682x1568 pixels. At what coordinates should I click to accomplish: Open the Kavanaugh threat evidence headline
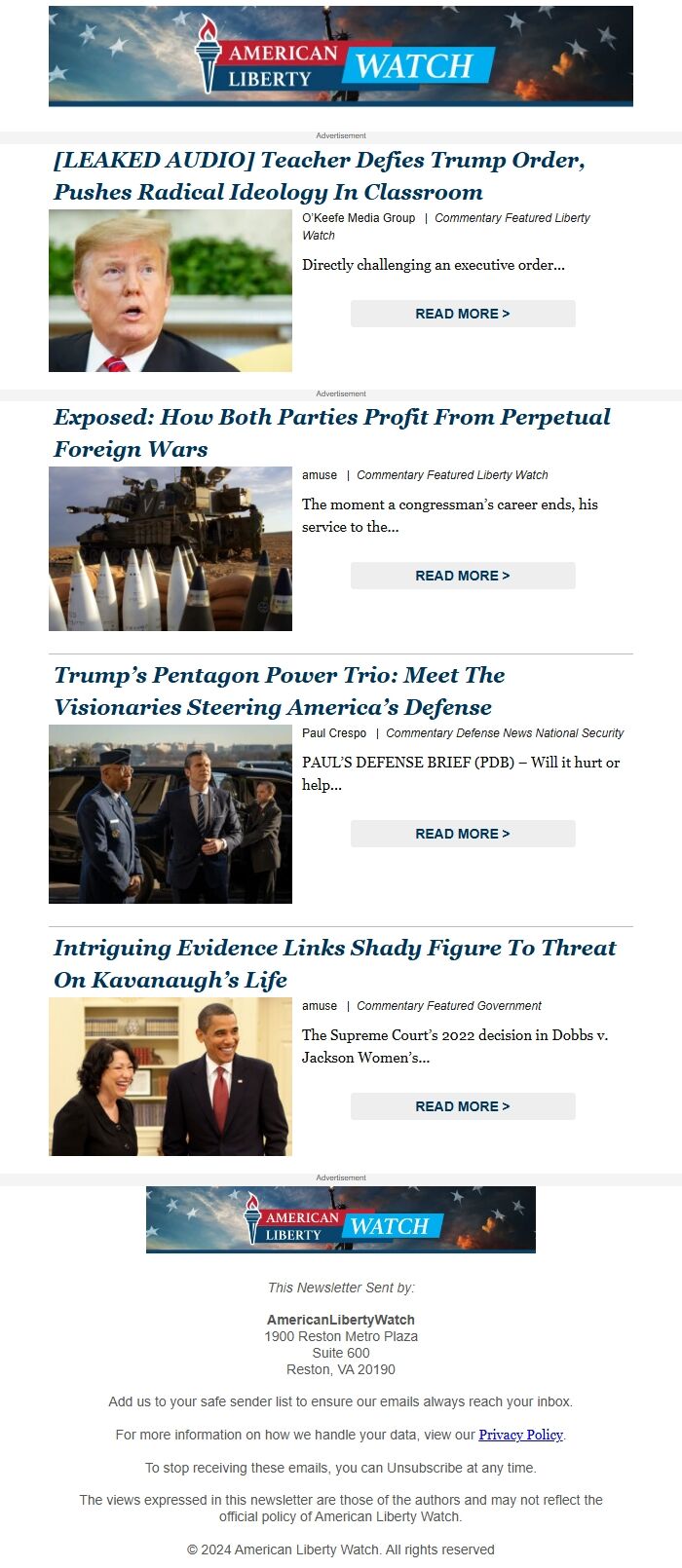[x=334, y=964]
